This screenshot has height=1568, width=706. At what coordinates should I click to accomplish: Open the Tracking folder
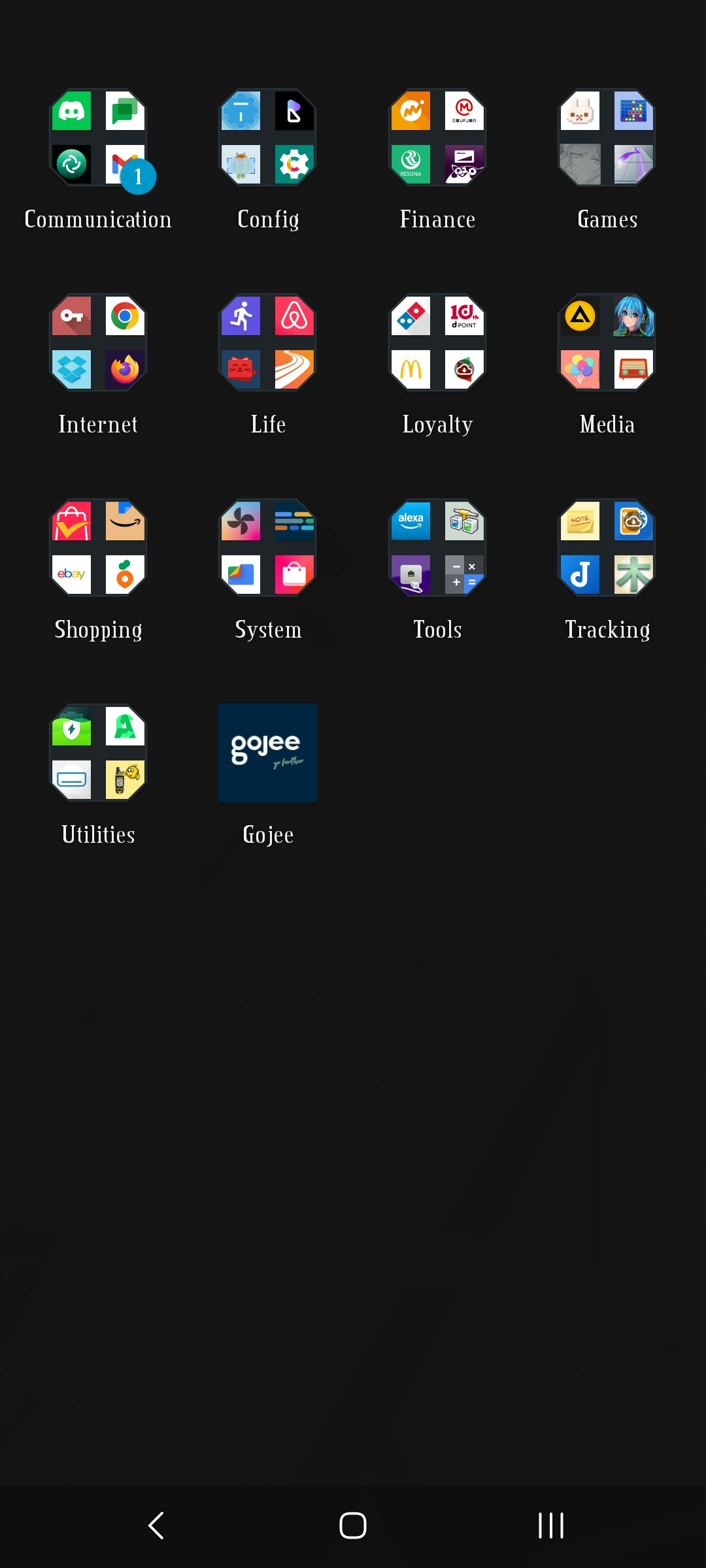point(607,548)
